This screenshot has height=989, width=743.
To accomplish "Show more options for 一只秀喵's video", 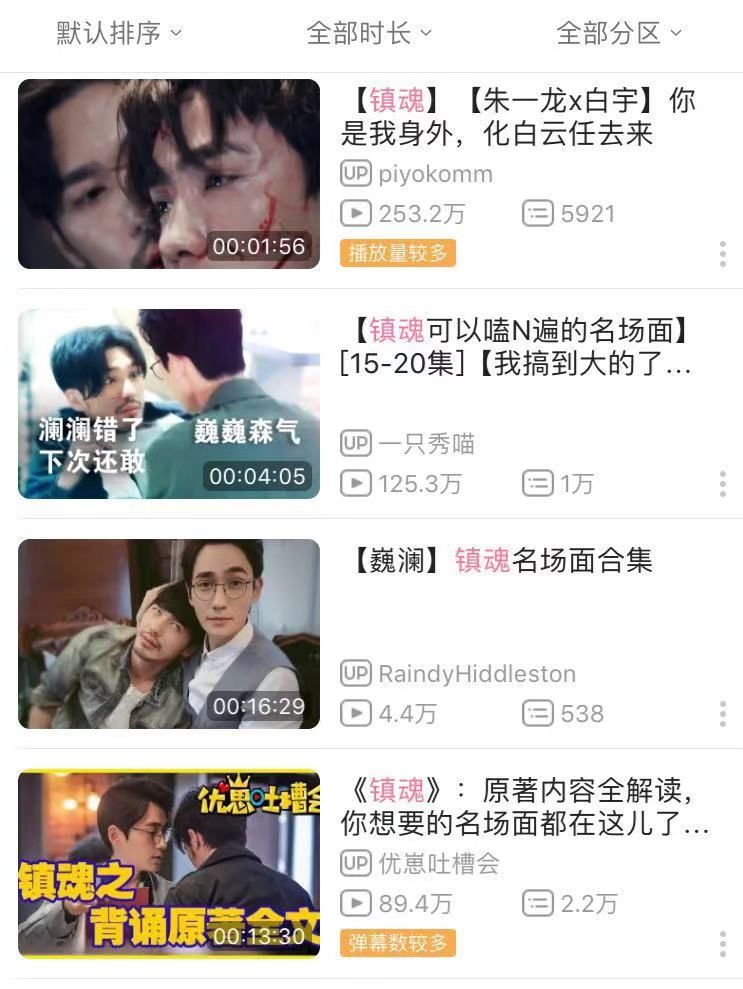I will coord(722,484).
